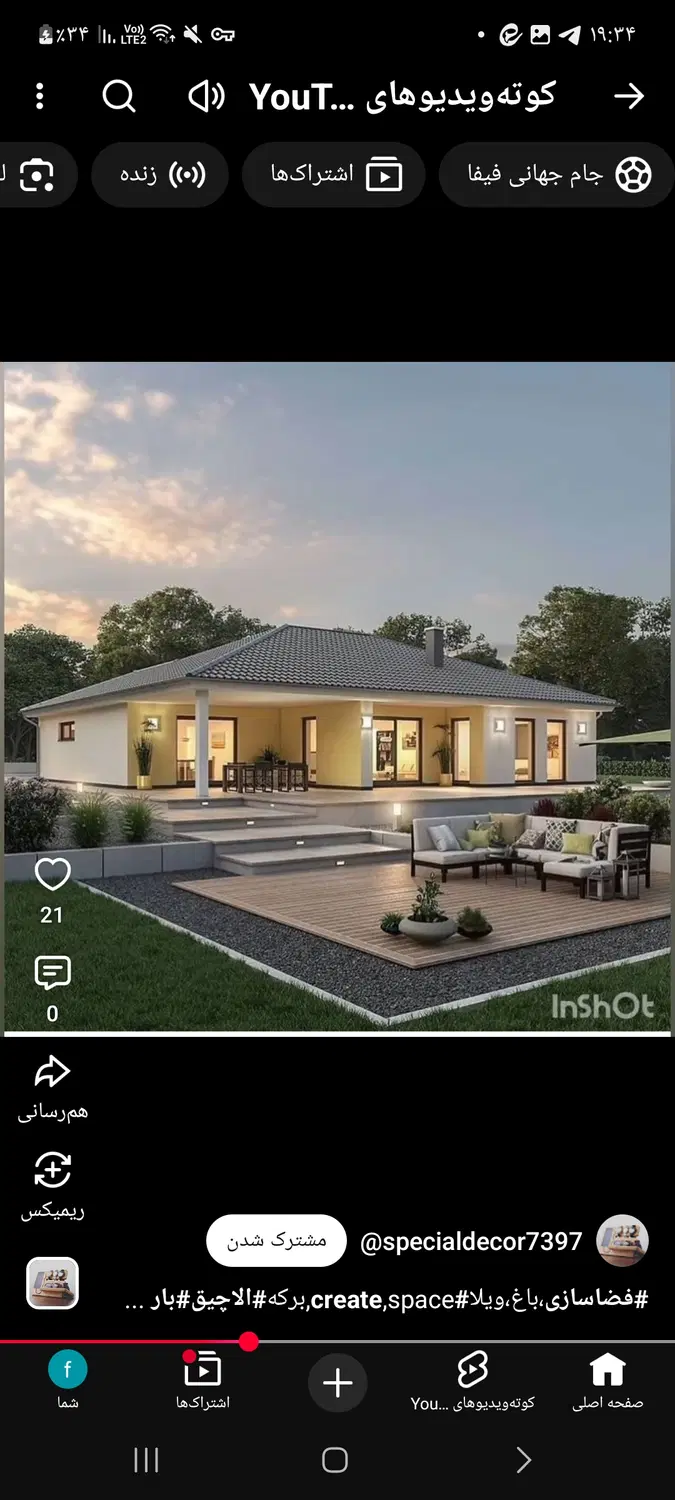Select the جام جهانی فیفا chip
Viewport: 675px width, 1500px height.
coord(557,175)
